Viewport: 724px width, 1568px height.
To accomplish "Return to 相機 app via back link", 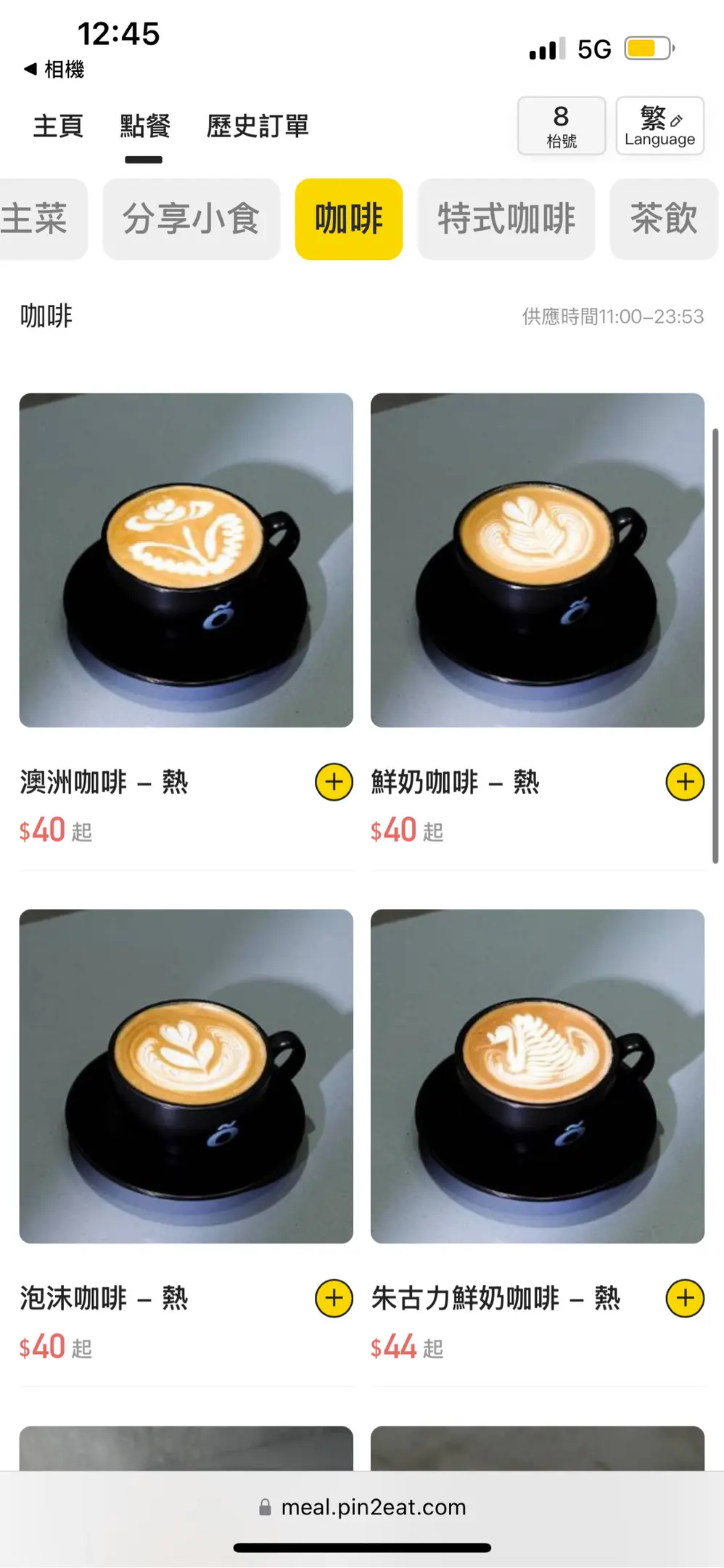I will click(x=54, y=69).
